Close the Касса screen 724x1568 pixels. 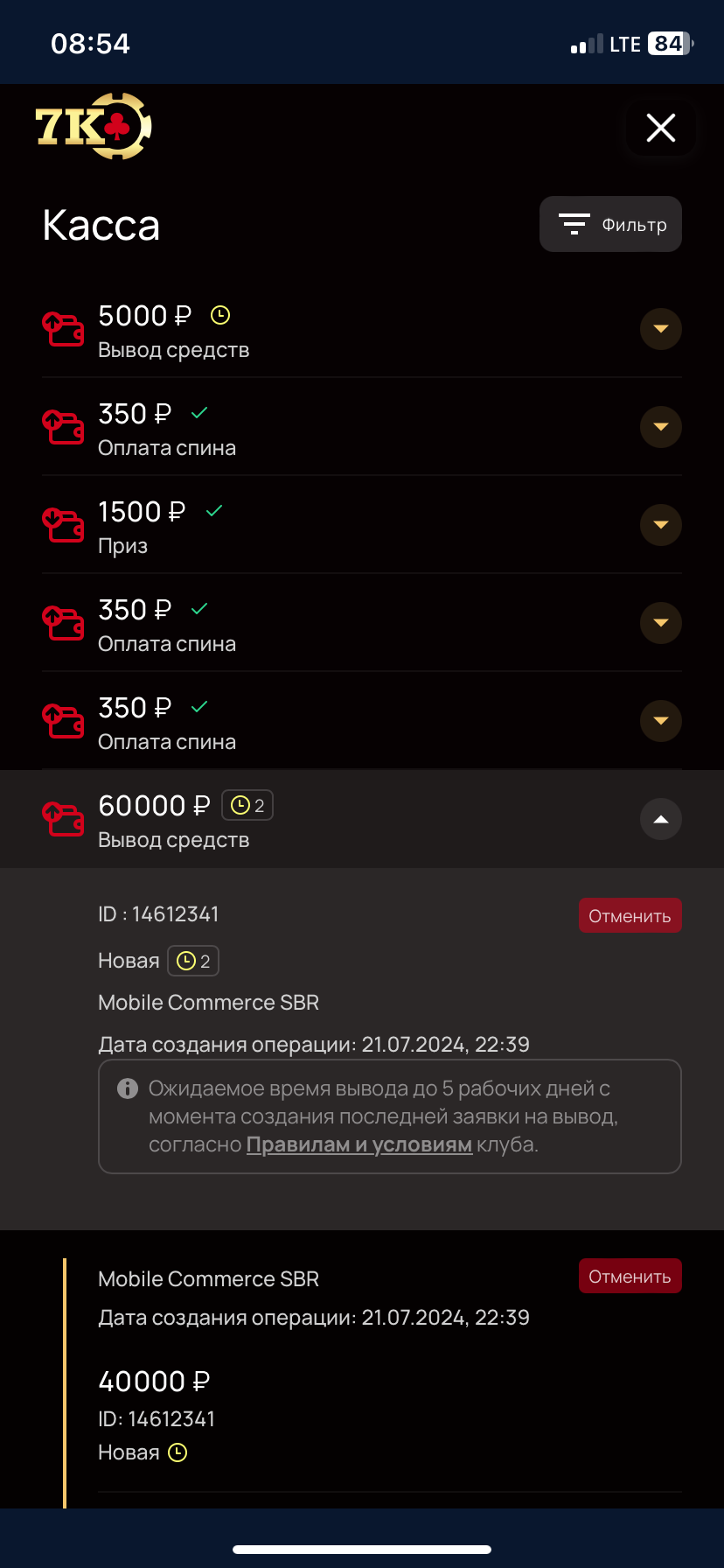pos(660,128)
